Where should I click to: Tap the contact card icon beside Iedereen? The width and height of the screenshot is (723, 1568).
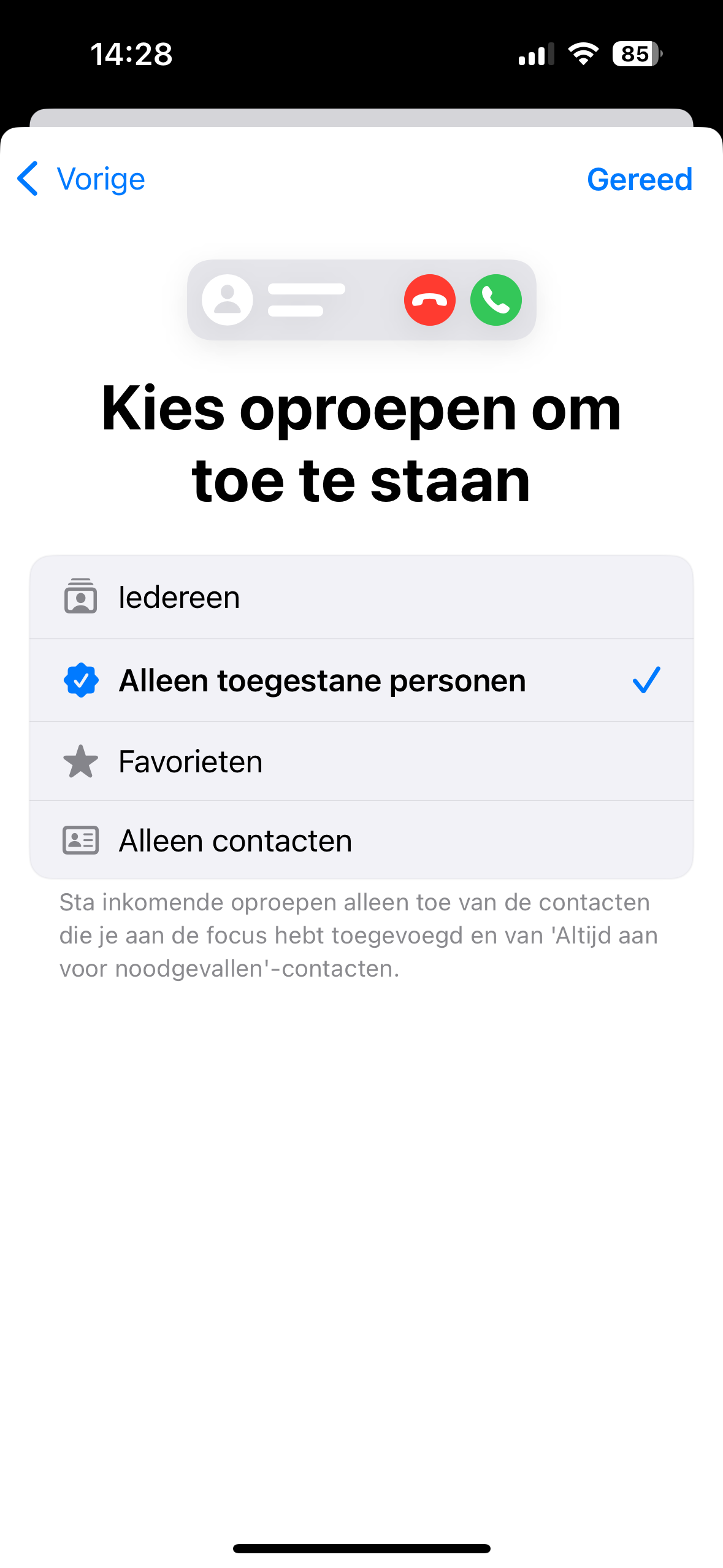pos(80,597)
